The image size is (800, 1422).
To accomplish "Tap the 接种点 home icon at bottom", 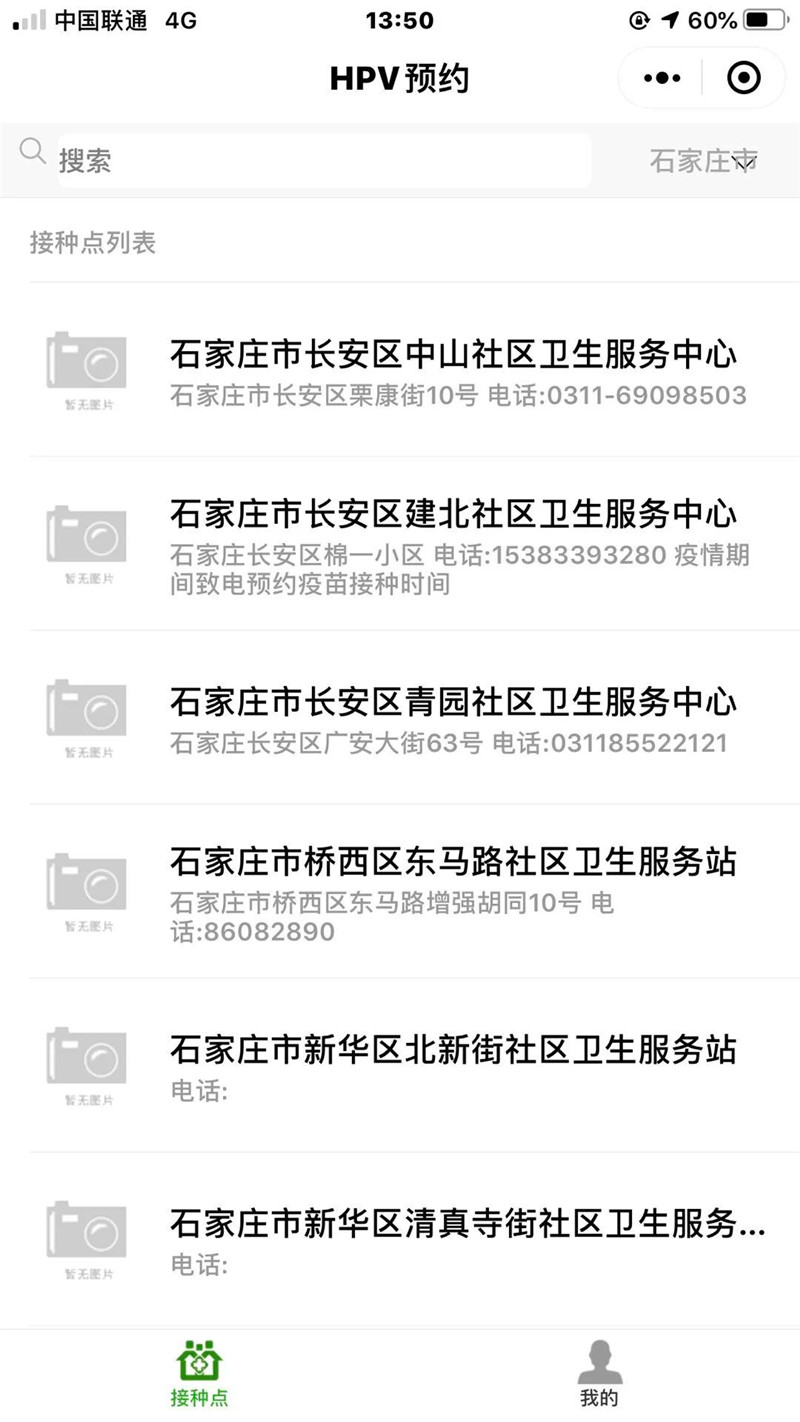I will coord(200,1360).
